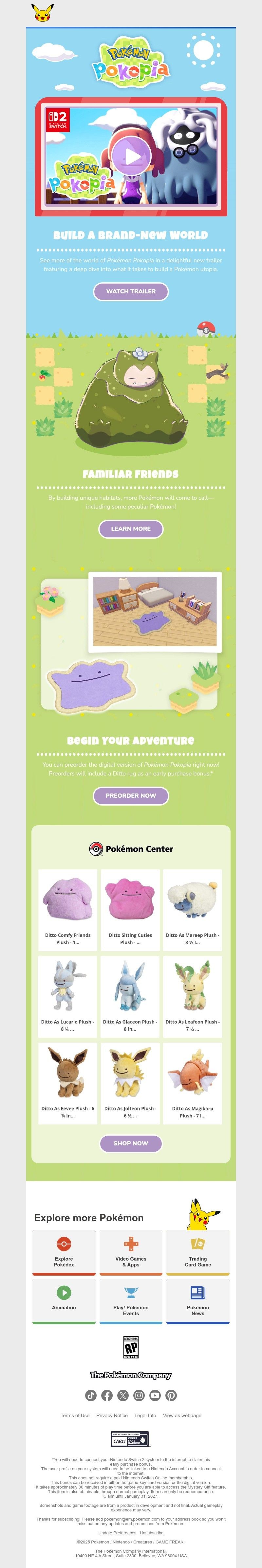Visit Pokémon News
The width and height of the screenshot is (262, 1568).
tap(198, 1301)
